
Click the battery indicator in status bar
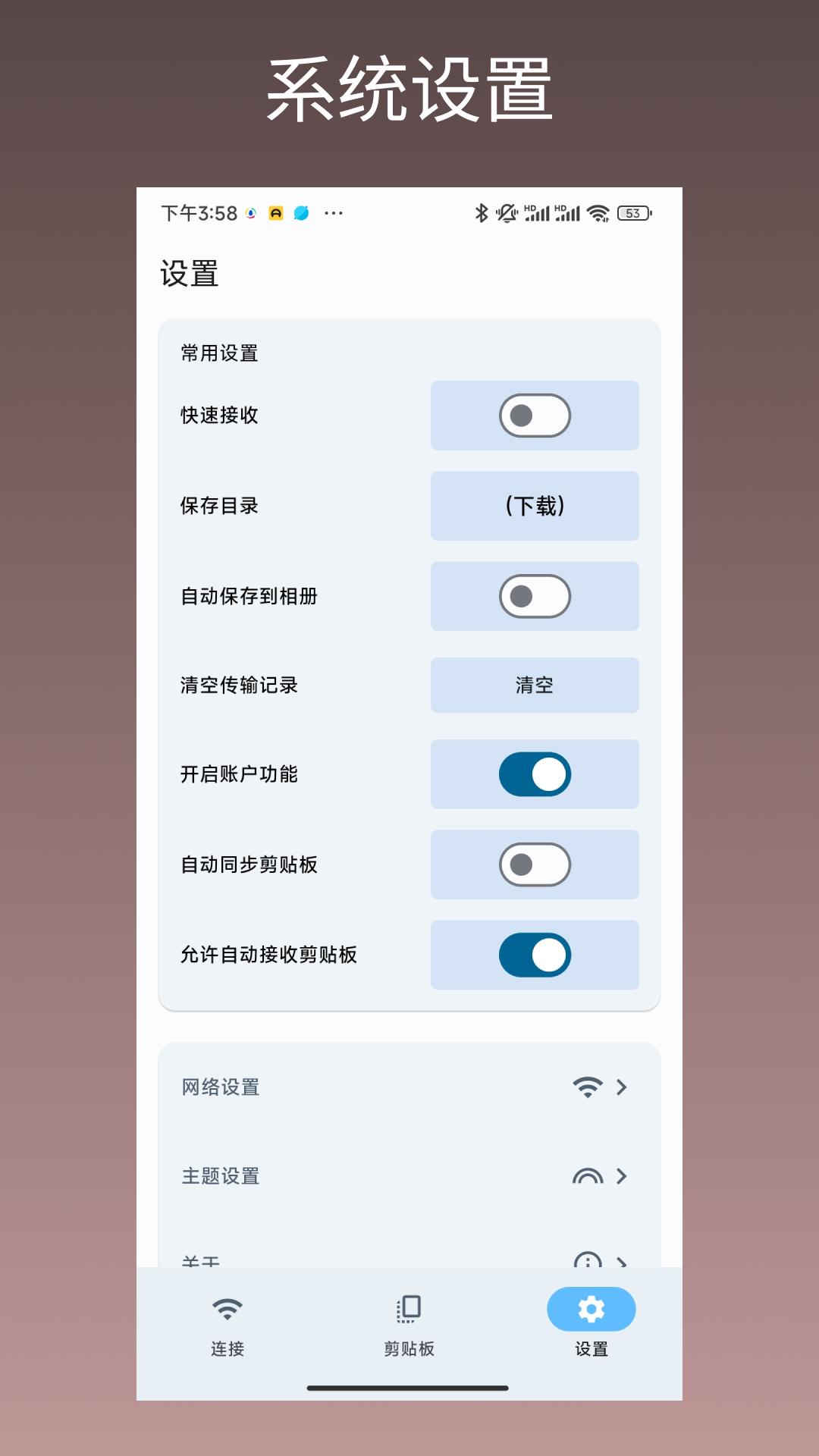634,213
